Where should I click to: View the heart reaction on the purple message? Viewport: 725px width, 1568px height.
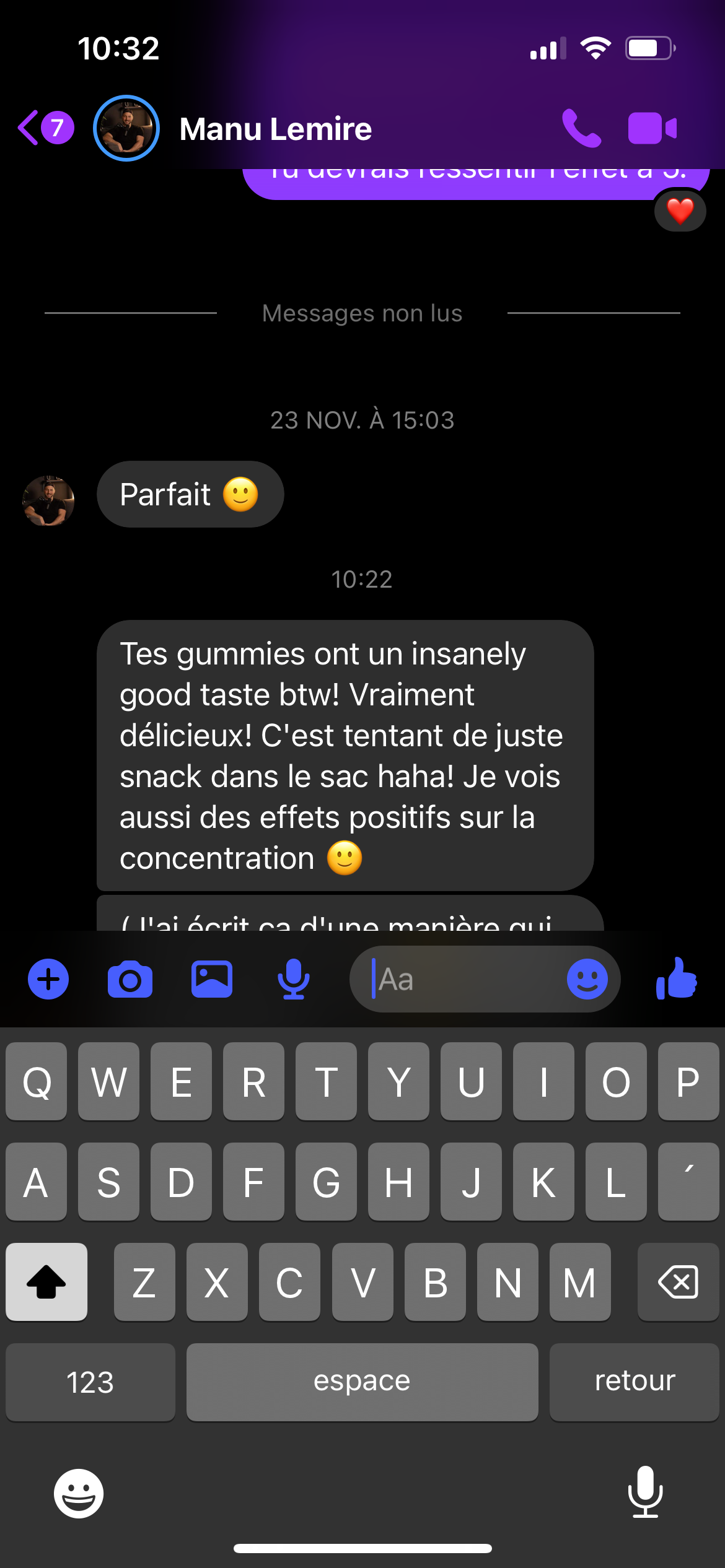coord(680,211)
